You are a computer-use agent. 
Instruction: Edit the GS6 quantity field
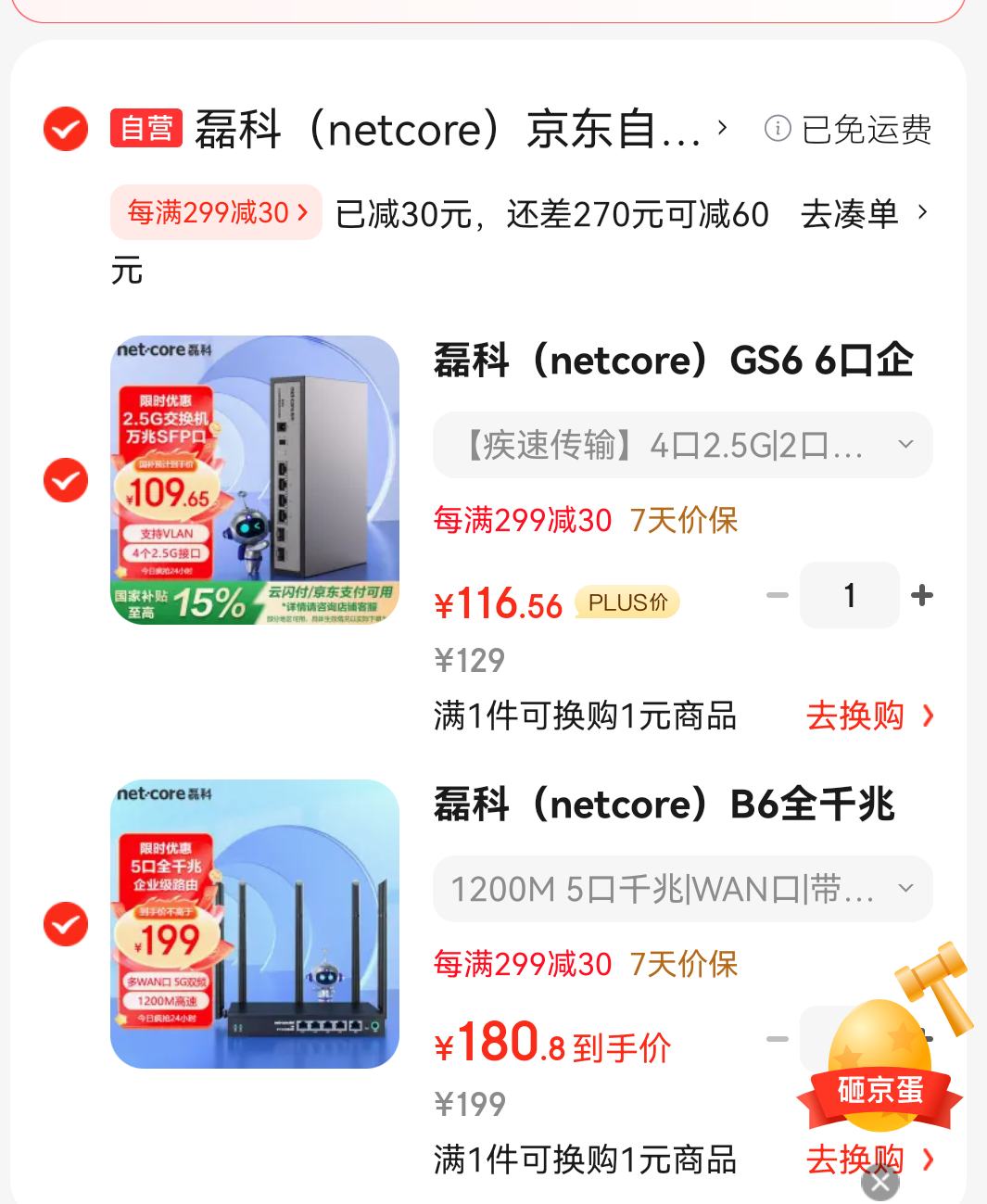(x=849, y=595)
